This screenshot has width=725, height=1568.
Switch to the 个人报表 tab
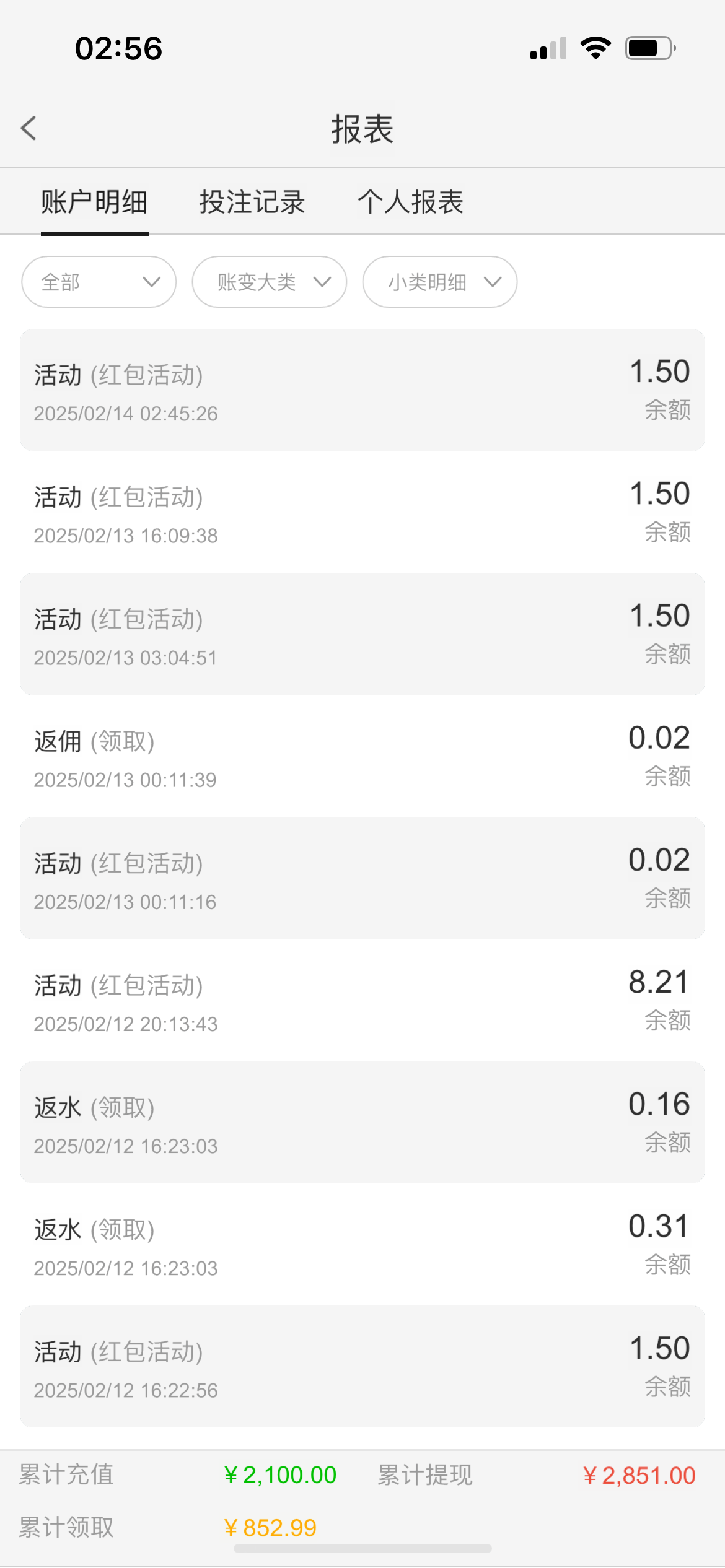point(410,202)
